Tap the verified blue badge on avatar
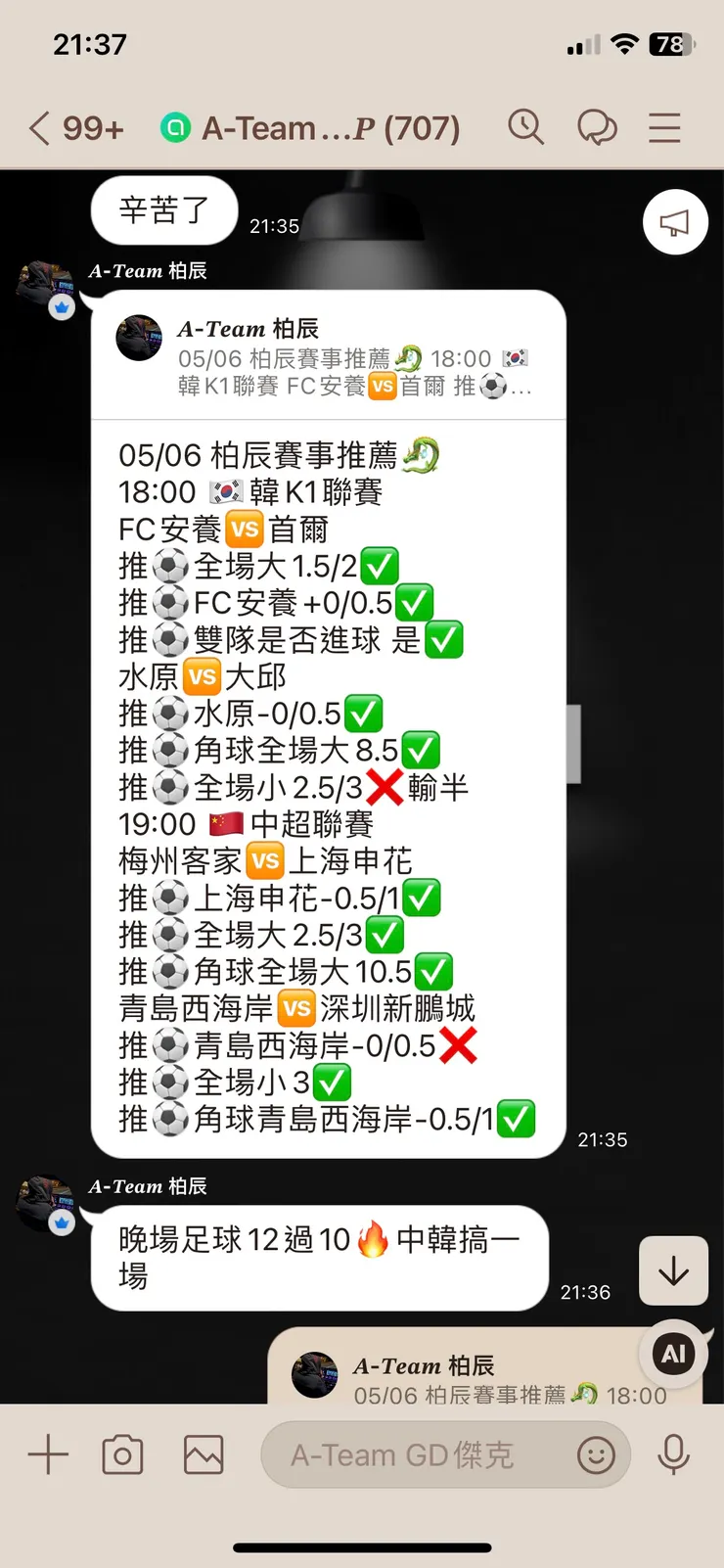Screen dimensions: 724x1568 point(62,307)
